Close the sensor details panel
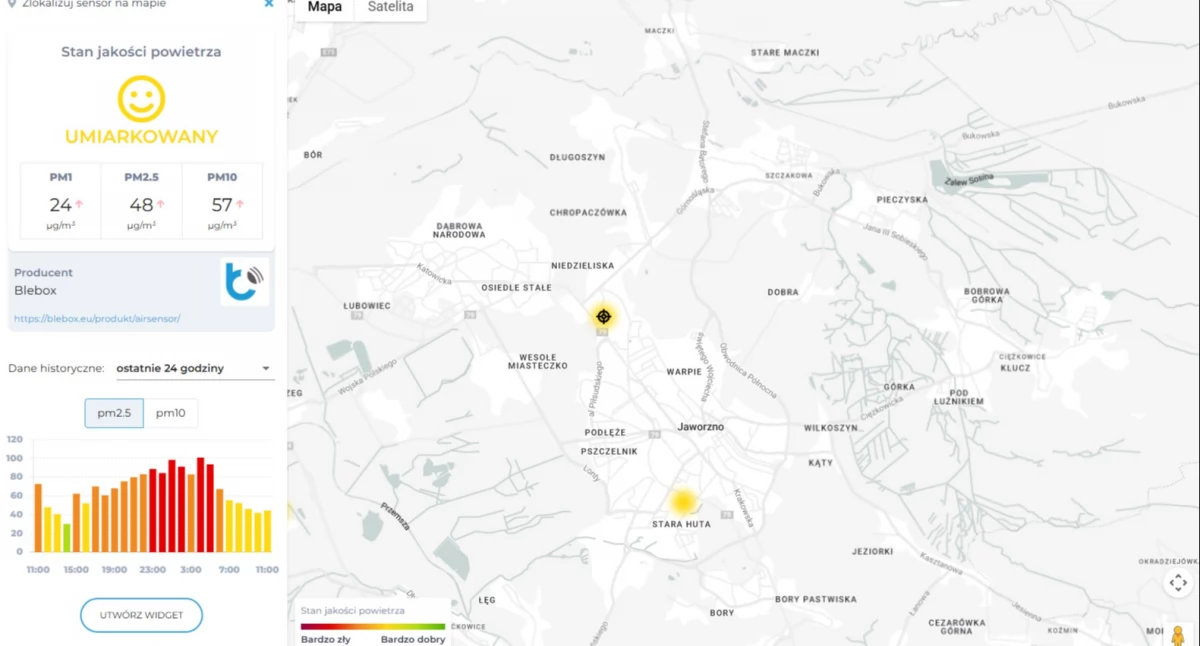 268,4
